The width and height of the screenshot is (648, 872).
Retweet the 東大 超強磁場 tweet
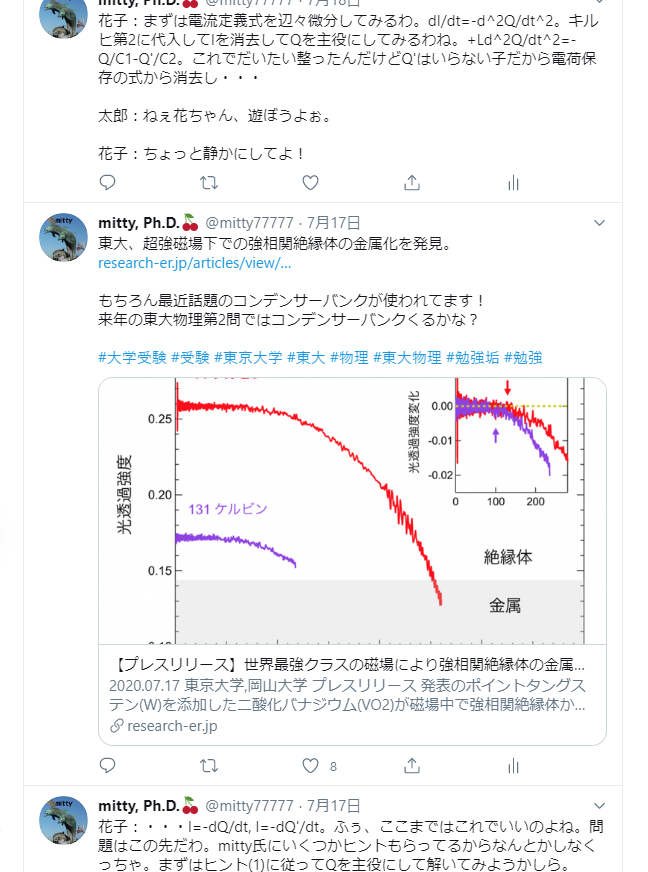pyautogui.click(x=209, y=766)
